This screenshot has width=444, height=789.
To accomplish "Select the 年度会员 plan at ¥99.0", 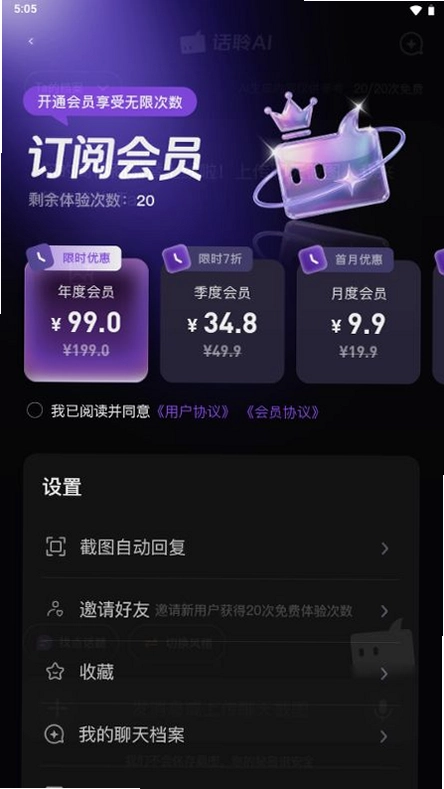I will (x=86, y=320).
